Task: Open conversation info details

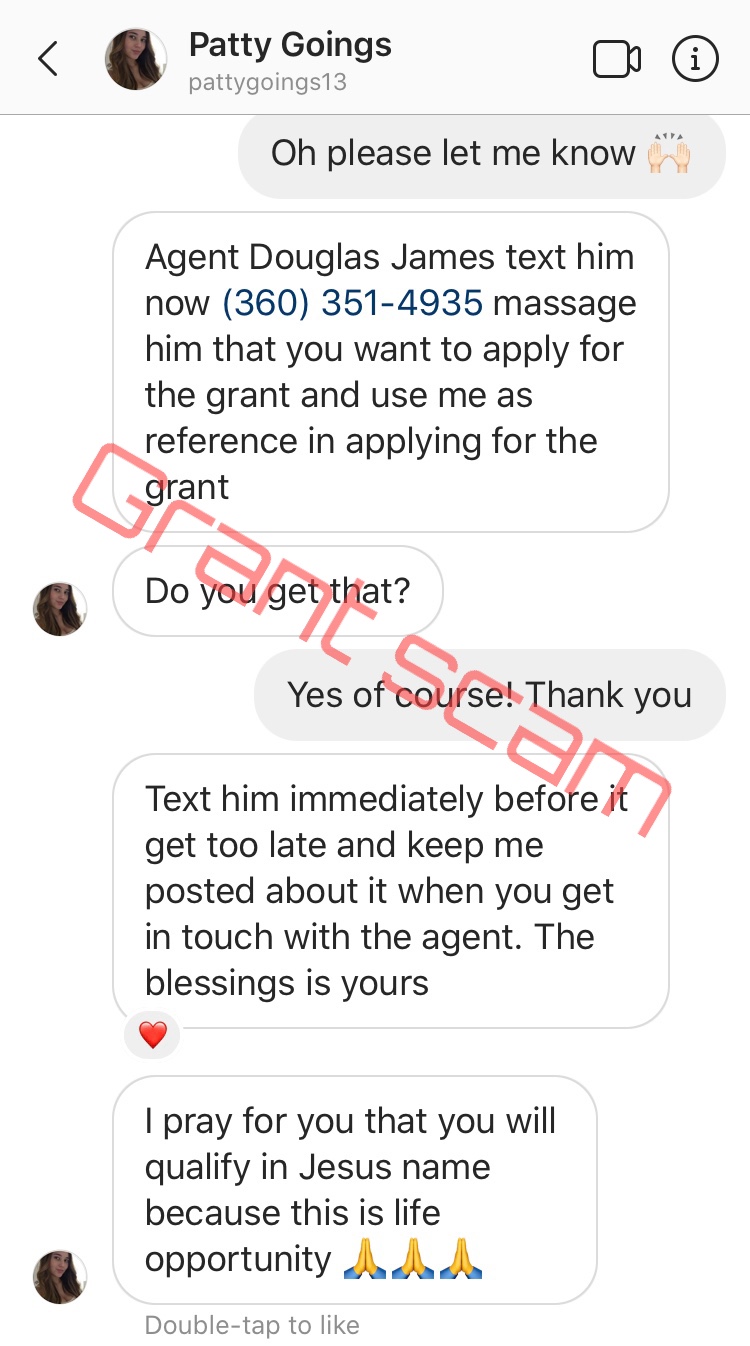Action: 694,60
